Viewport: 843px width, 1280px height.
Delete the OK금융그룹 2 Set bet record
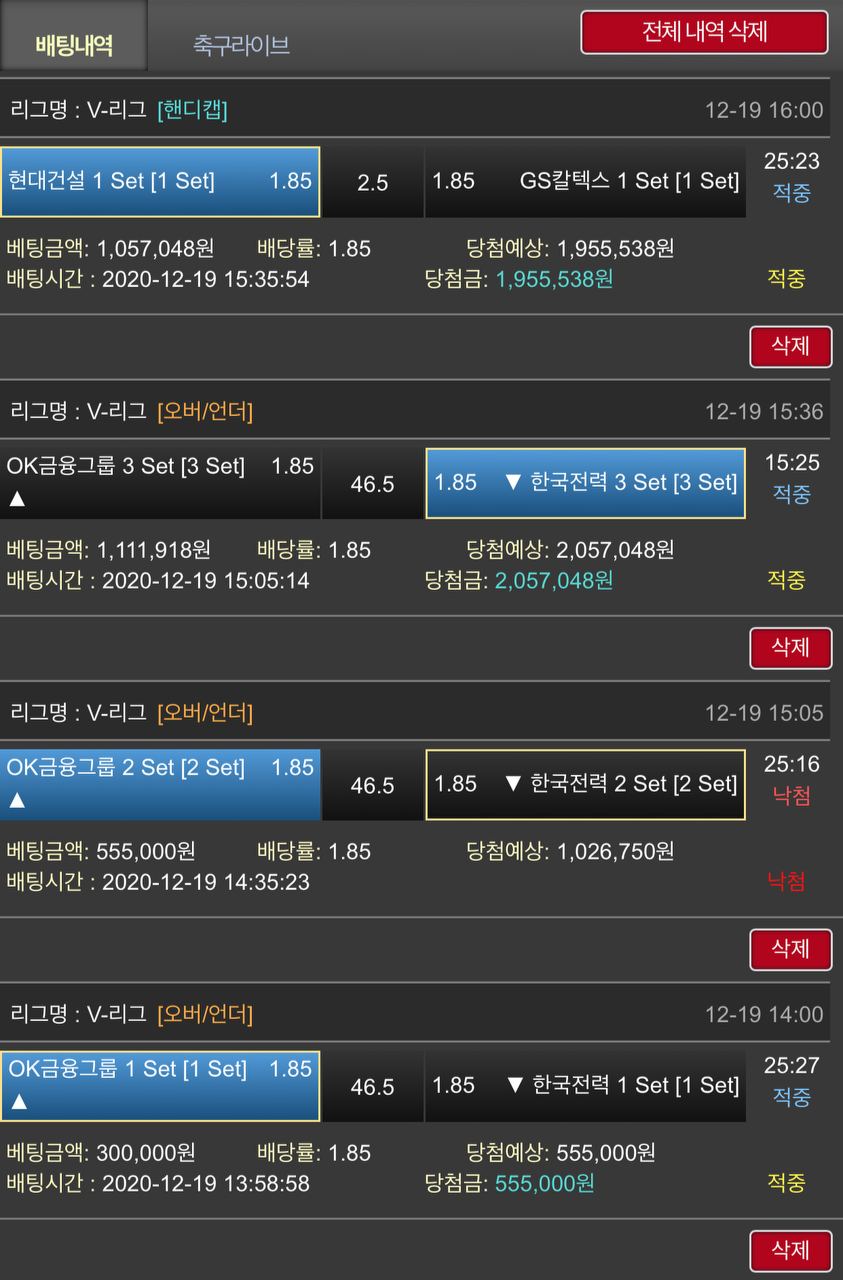790,949
